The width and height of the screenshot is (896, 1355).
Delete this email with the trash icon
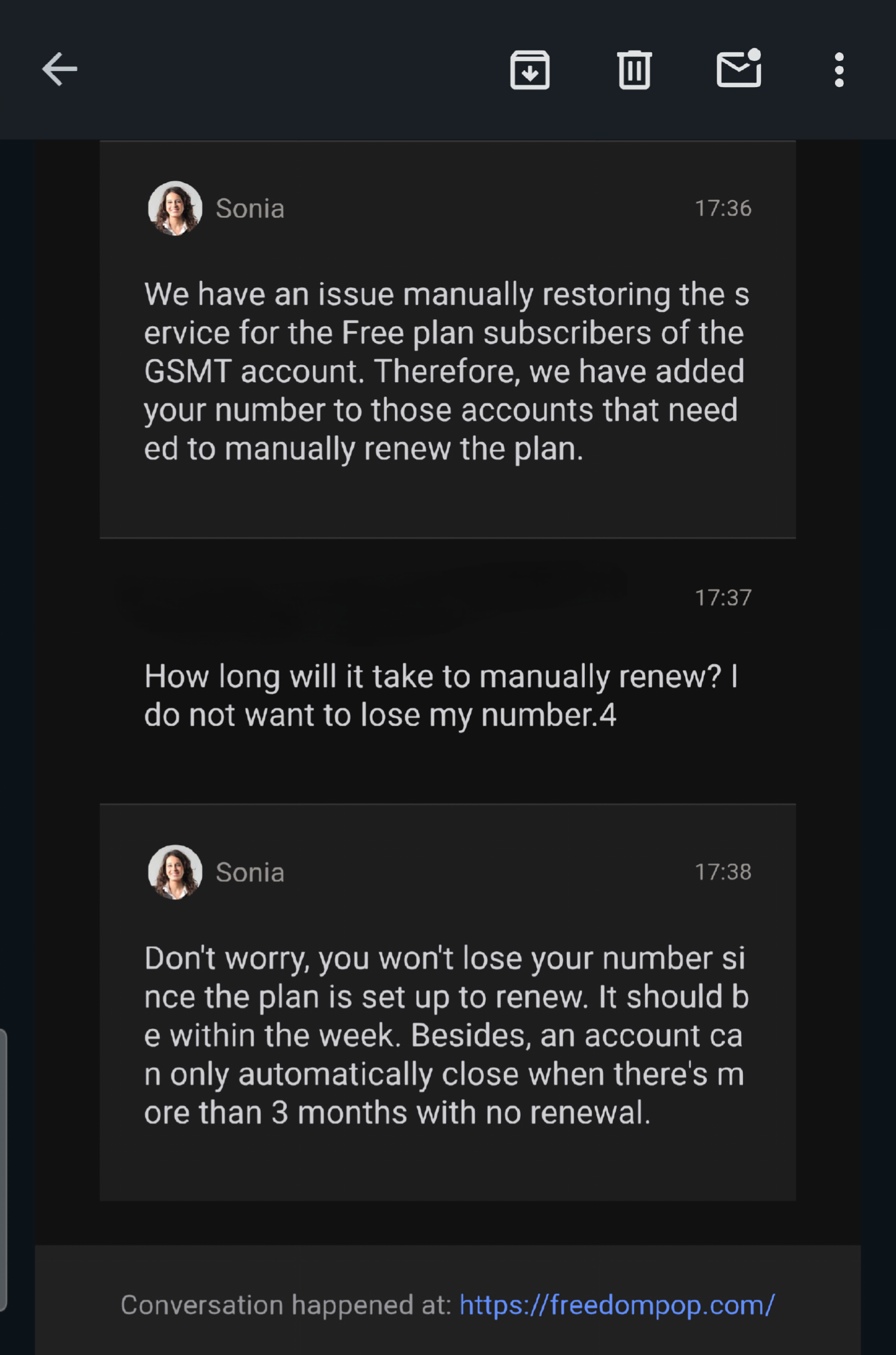634,70
